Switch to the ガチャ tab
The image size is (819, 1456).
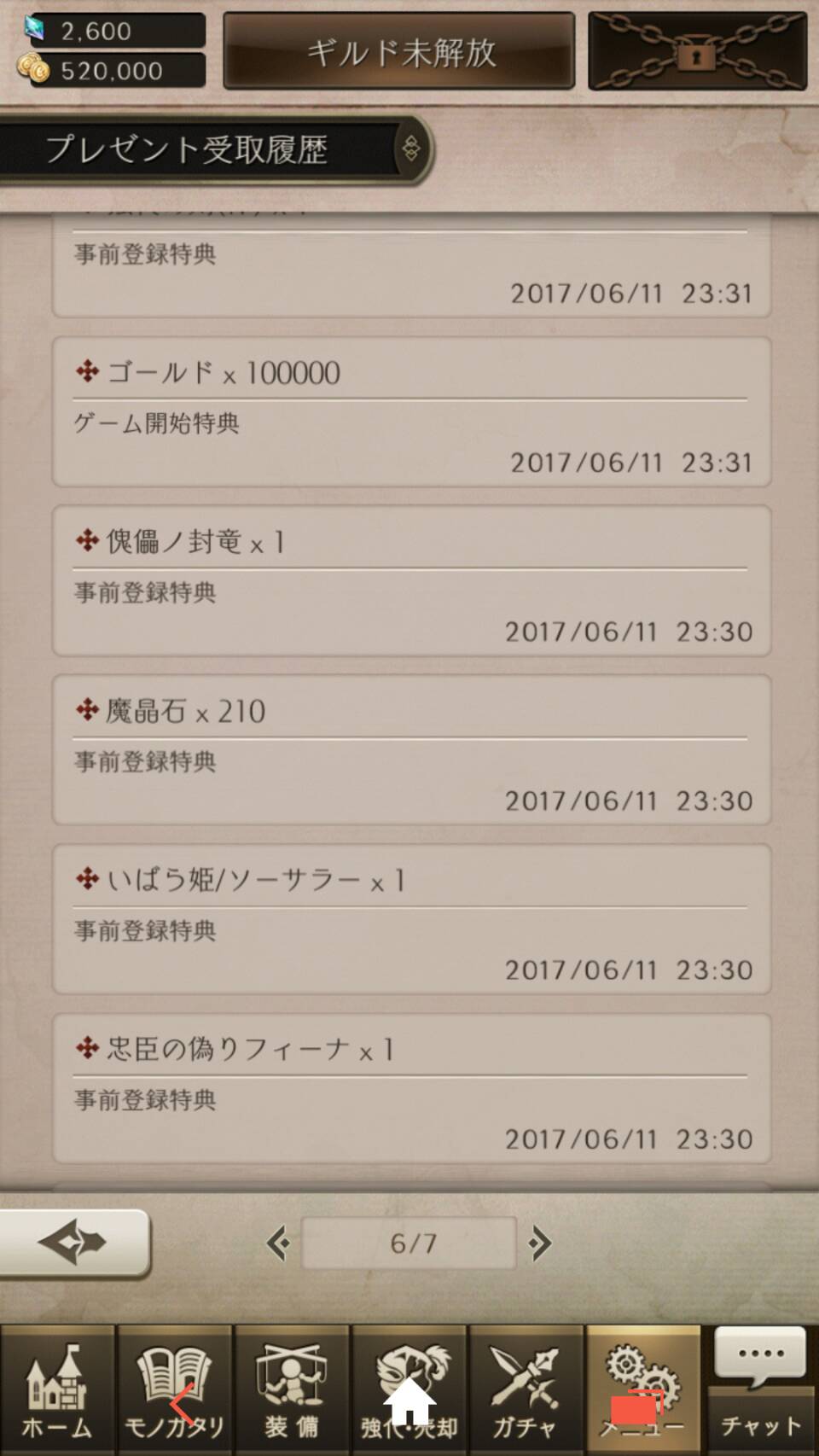click(x=526, y=1391)
